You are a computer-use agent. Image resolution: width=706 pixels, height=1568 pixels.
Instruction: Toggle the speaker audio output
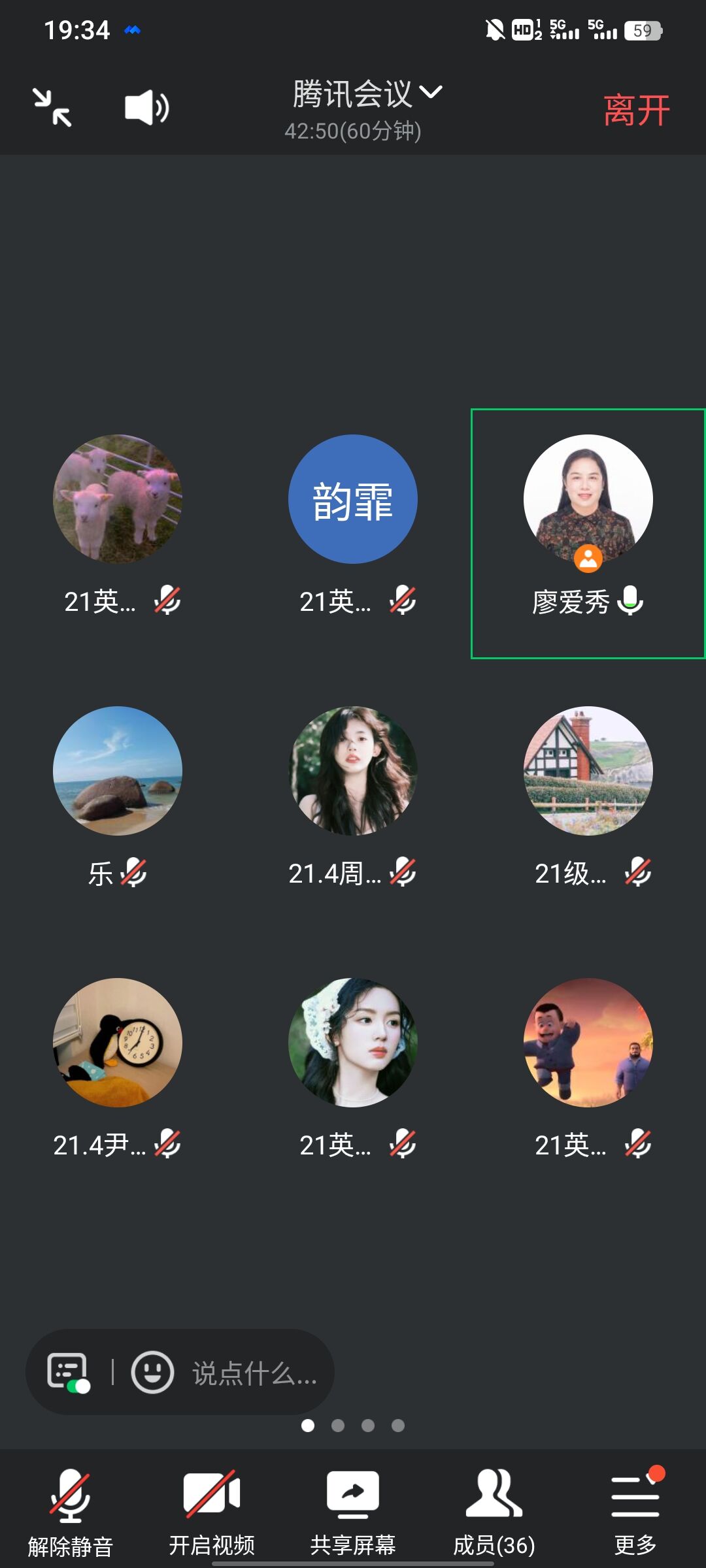point(146,108)
